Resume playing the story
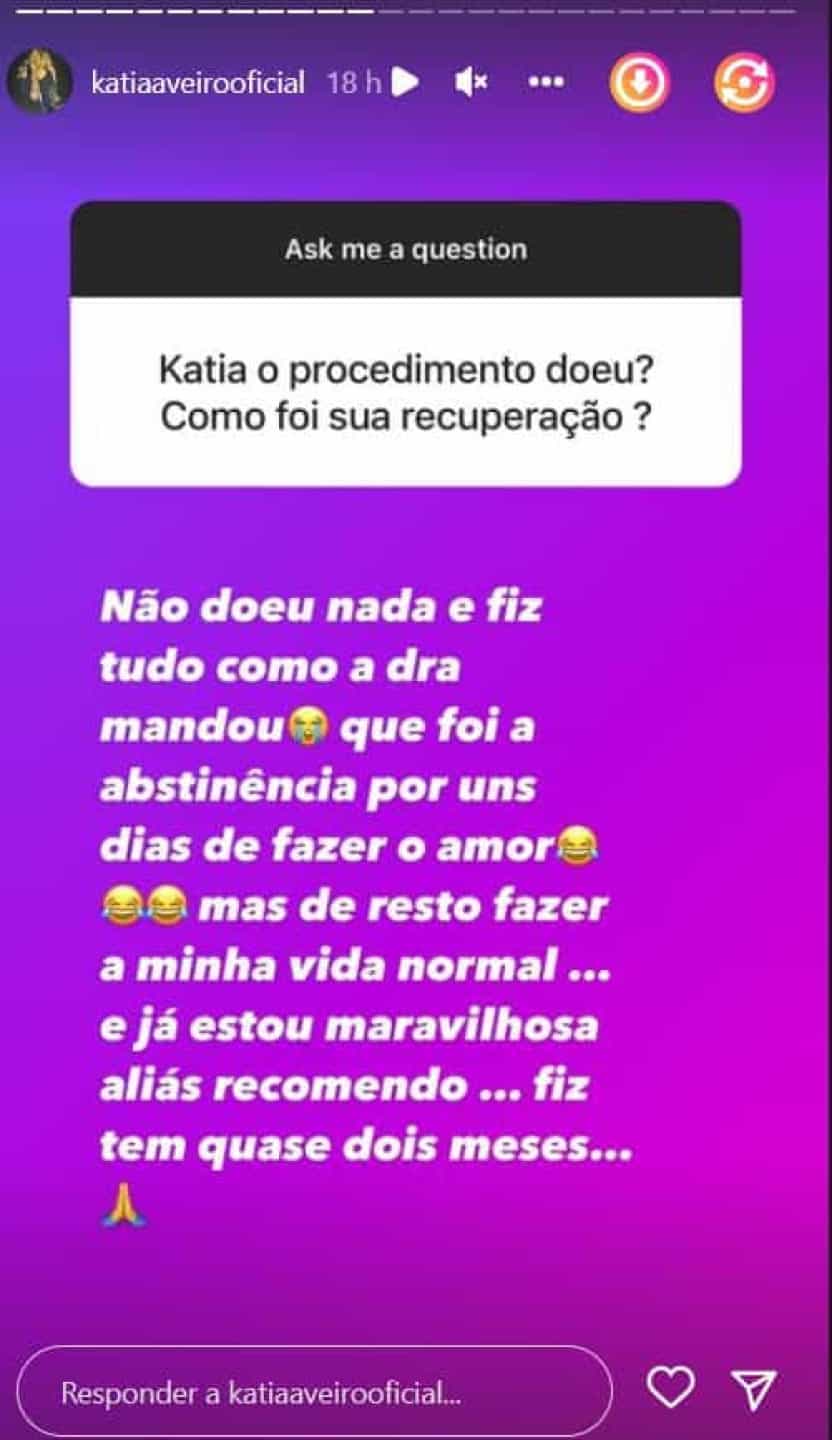 tap(404, 82)
